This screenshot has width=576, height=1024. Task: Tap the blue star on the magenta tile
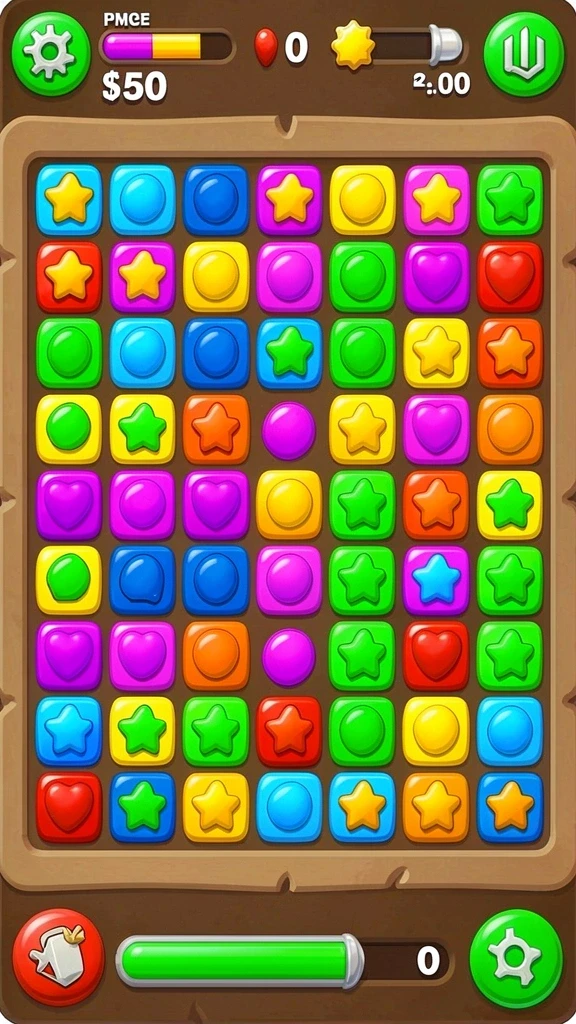436,580
